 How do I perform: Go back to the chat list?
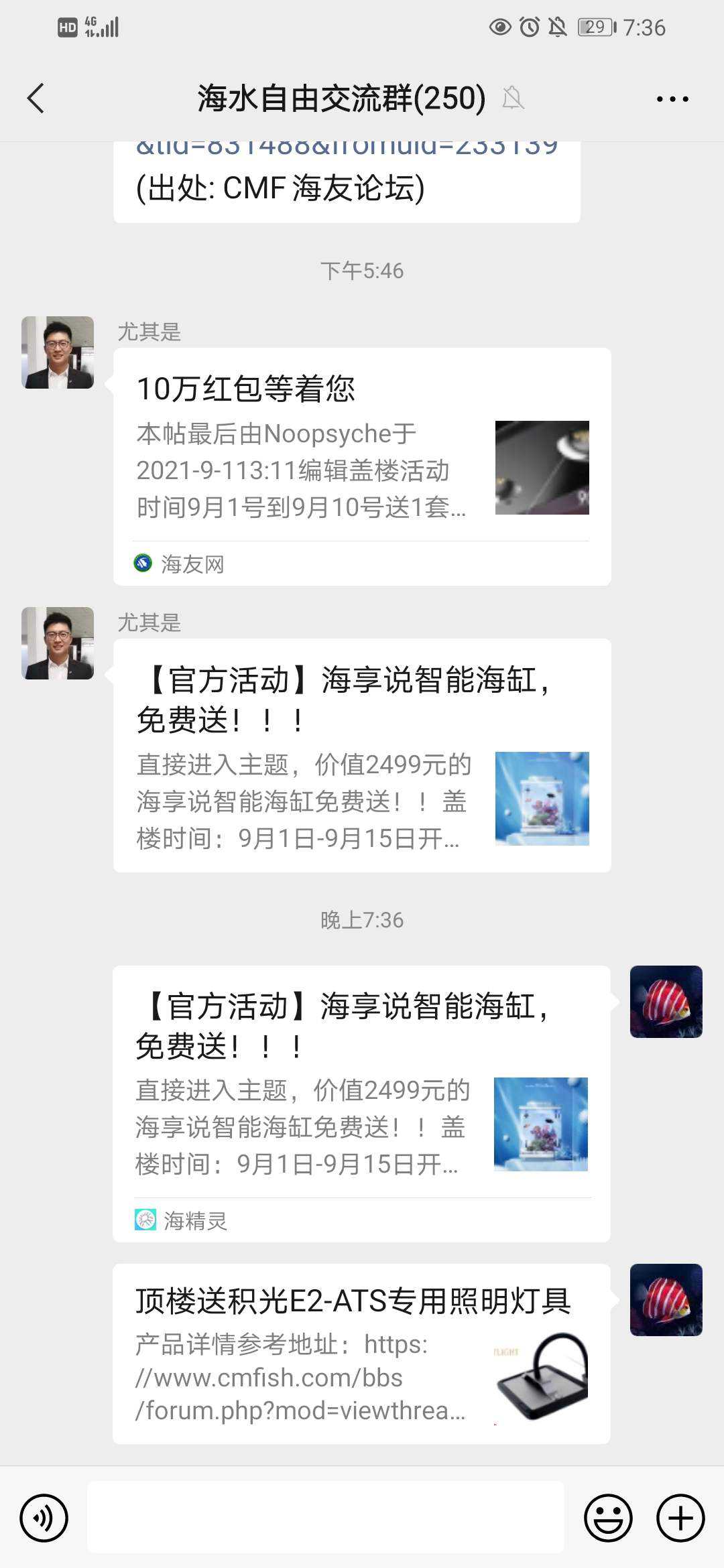(36, 99)
